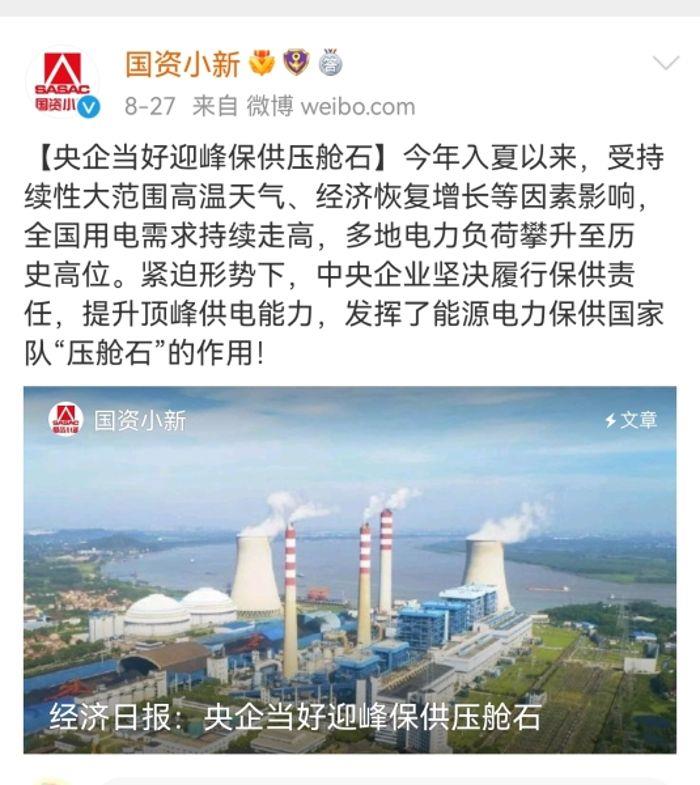This screenshot has width=700, height=785.
Task: Open the 经济日报 article card
Action: pyautogui.click(x=350, y=569)
